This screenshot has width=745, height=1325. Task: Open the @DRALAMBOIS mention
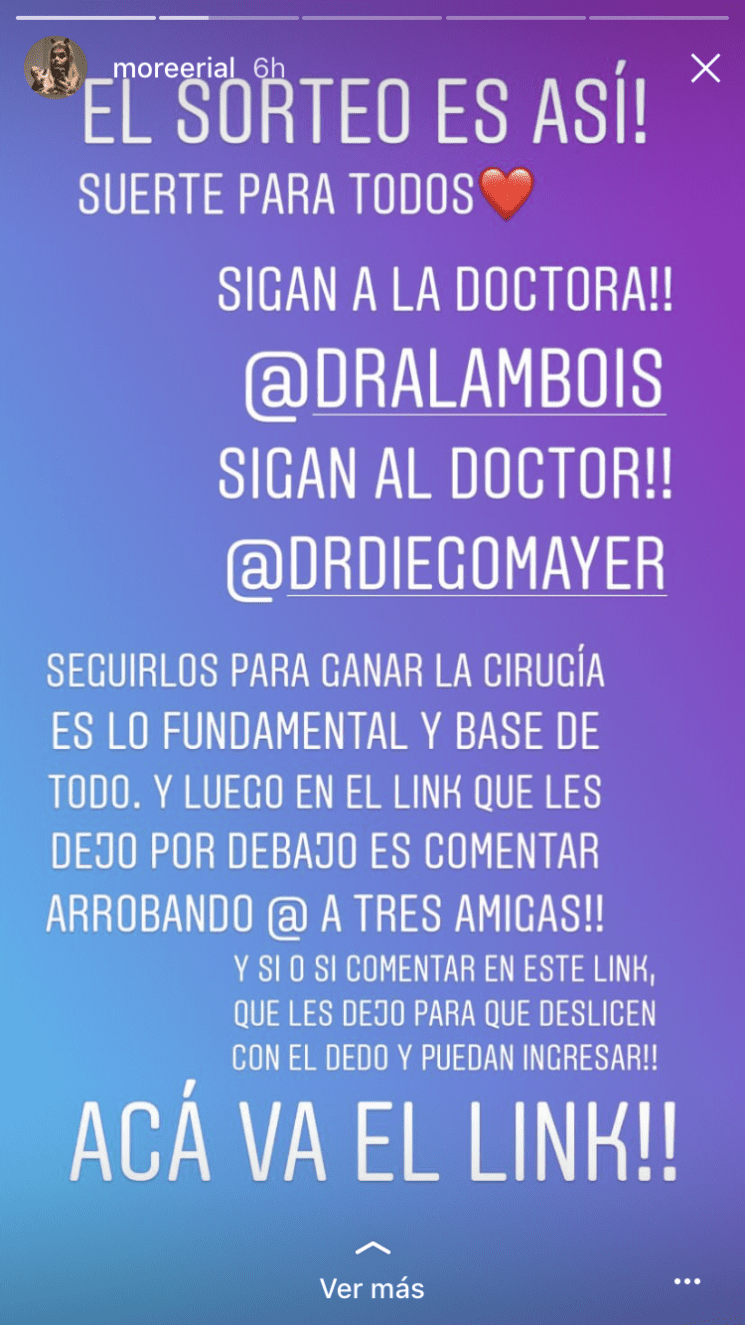[x=455, y=381]
